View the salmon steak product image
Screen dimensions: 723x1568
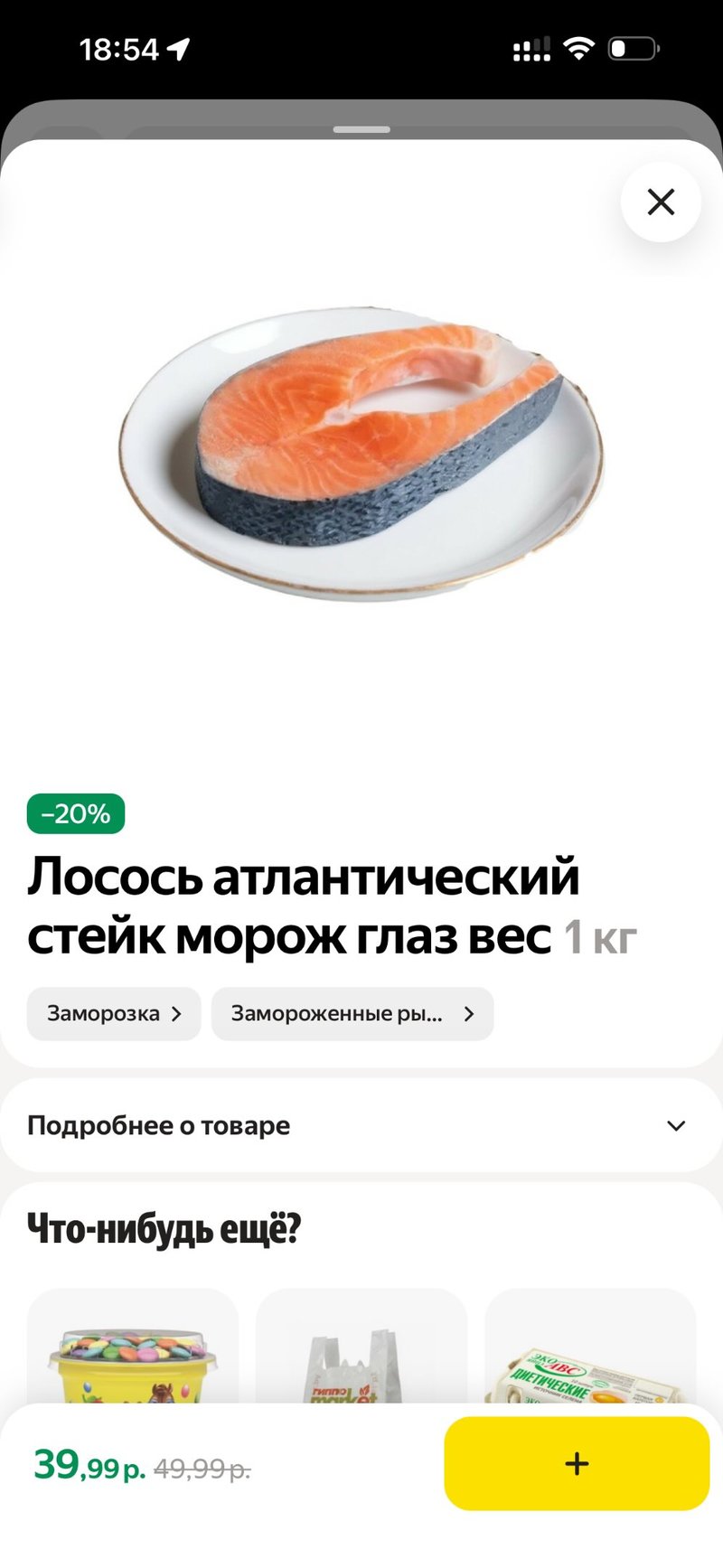[x=361, y=452]
